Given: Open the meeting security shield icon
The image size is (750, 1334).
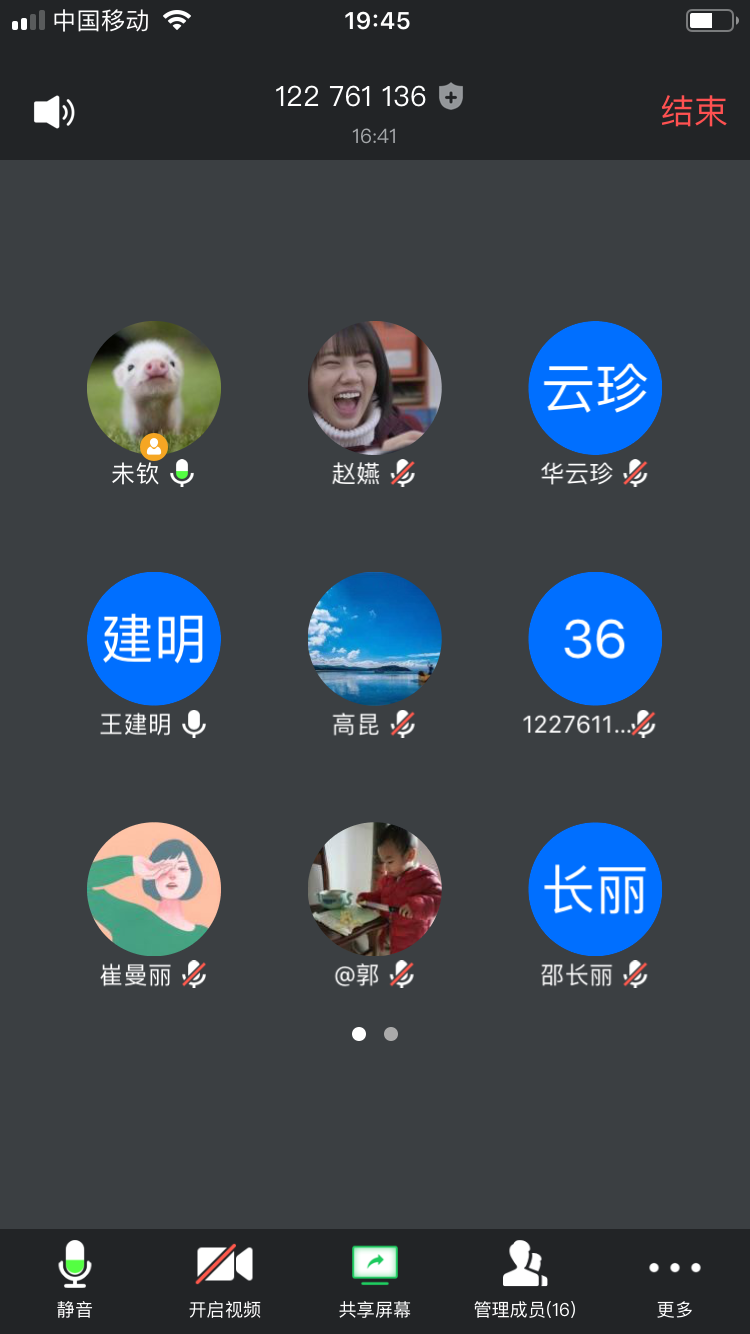Looking at the screenshot, I should [452, 97].
